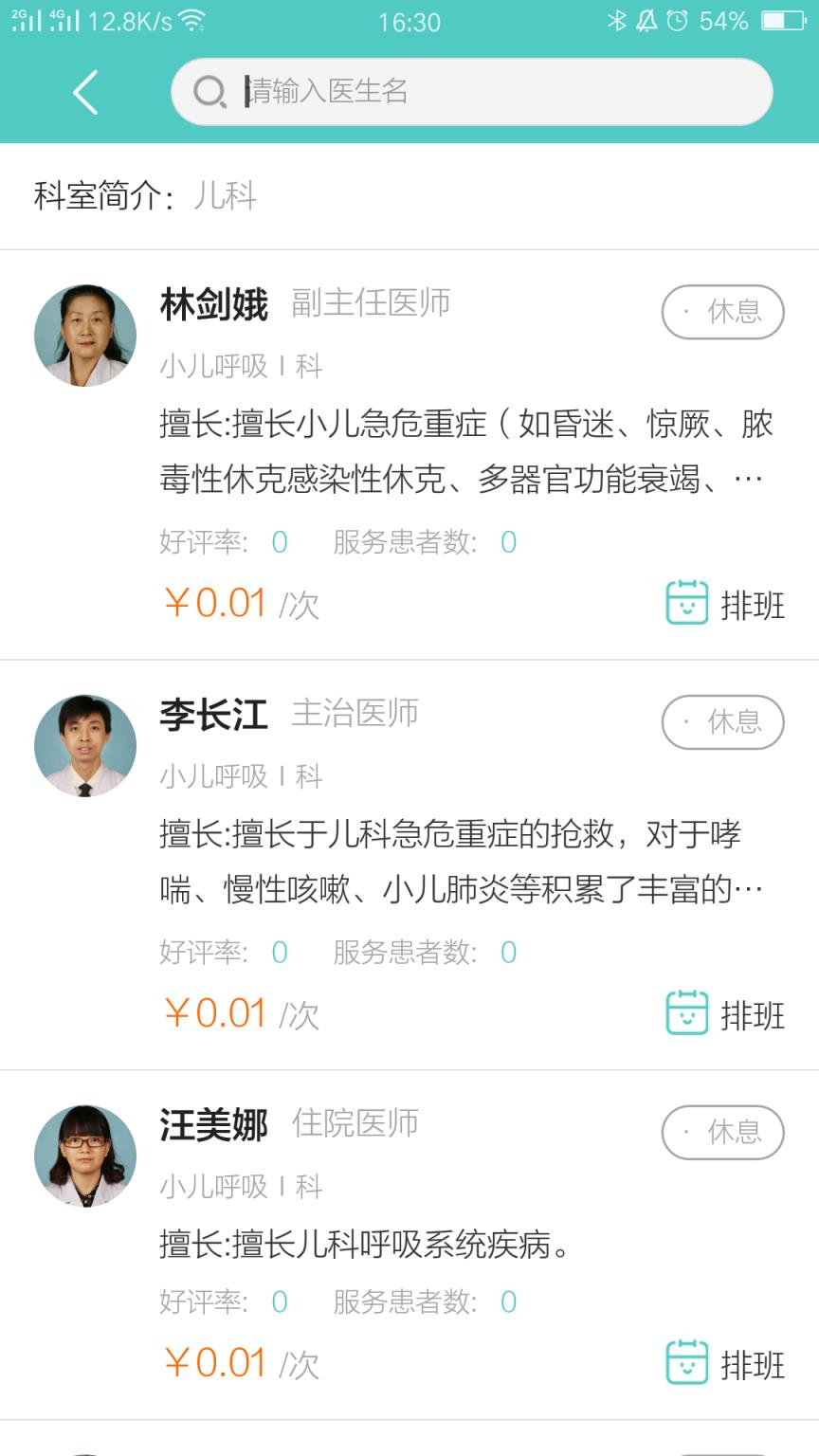Open 汪美娜's 排班 schedule calendar icon
819x1456 pixels.
(687, 1363)
